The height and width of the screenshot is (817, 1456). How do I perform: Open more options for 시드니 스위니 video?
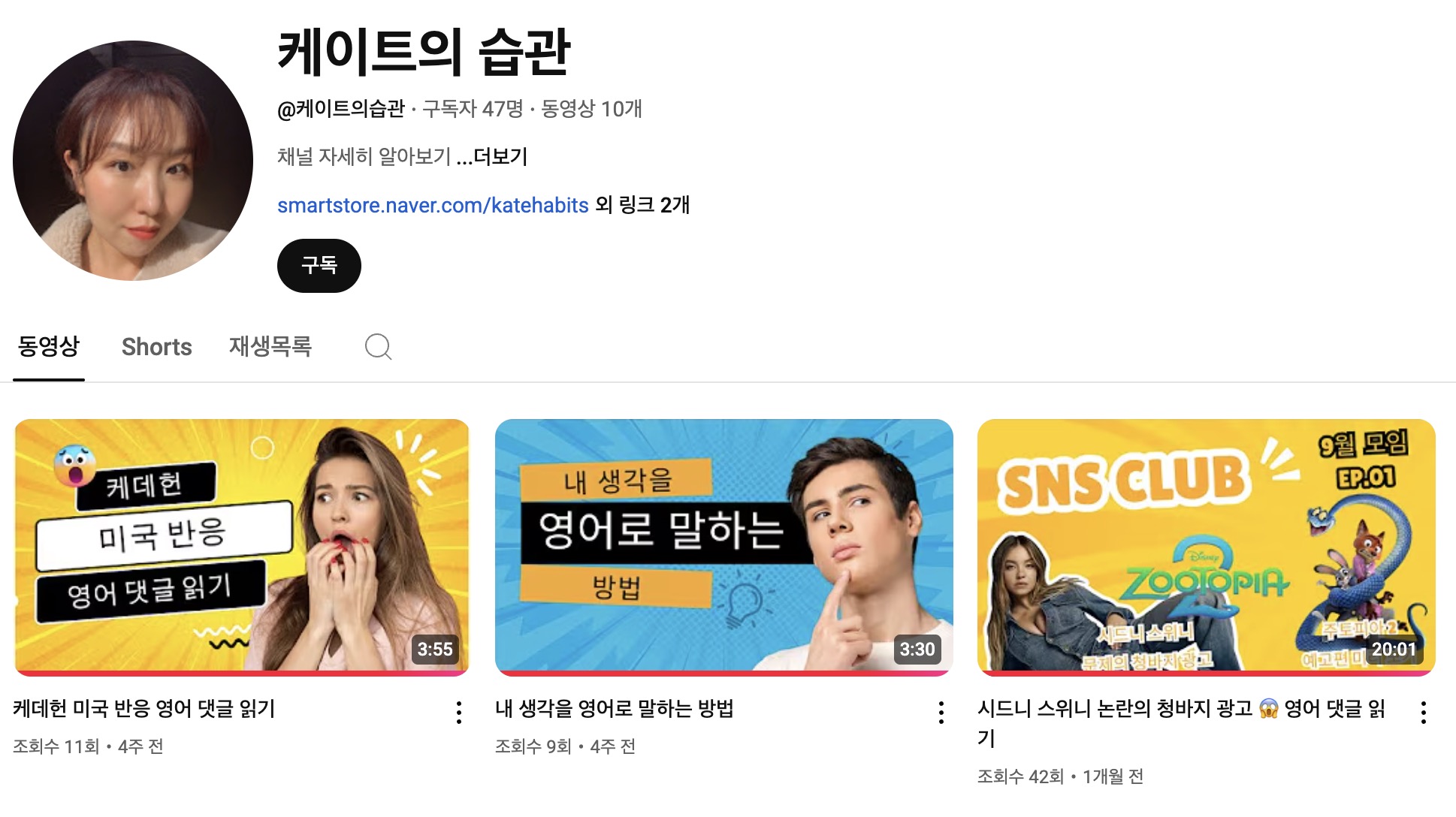[1423, 712]
